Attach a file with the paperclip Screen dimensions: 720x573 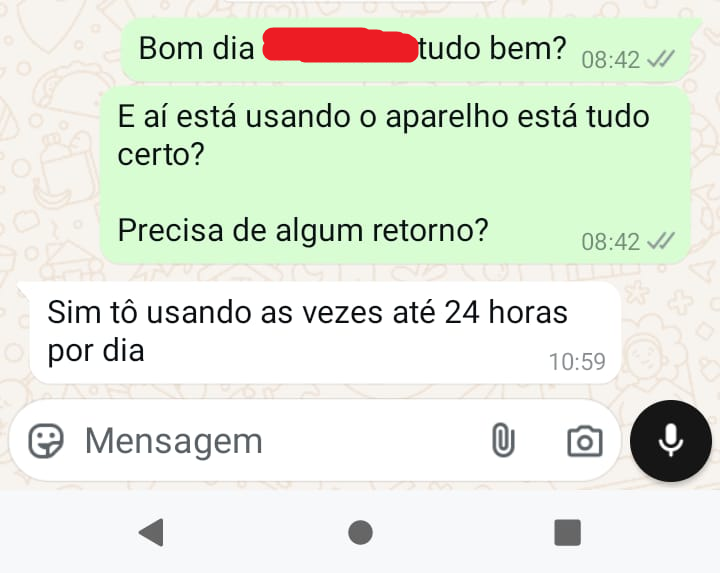coord(503,441)
